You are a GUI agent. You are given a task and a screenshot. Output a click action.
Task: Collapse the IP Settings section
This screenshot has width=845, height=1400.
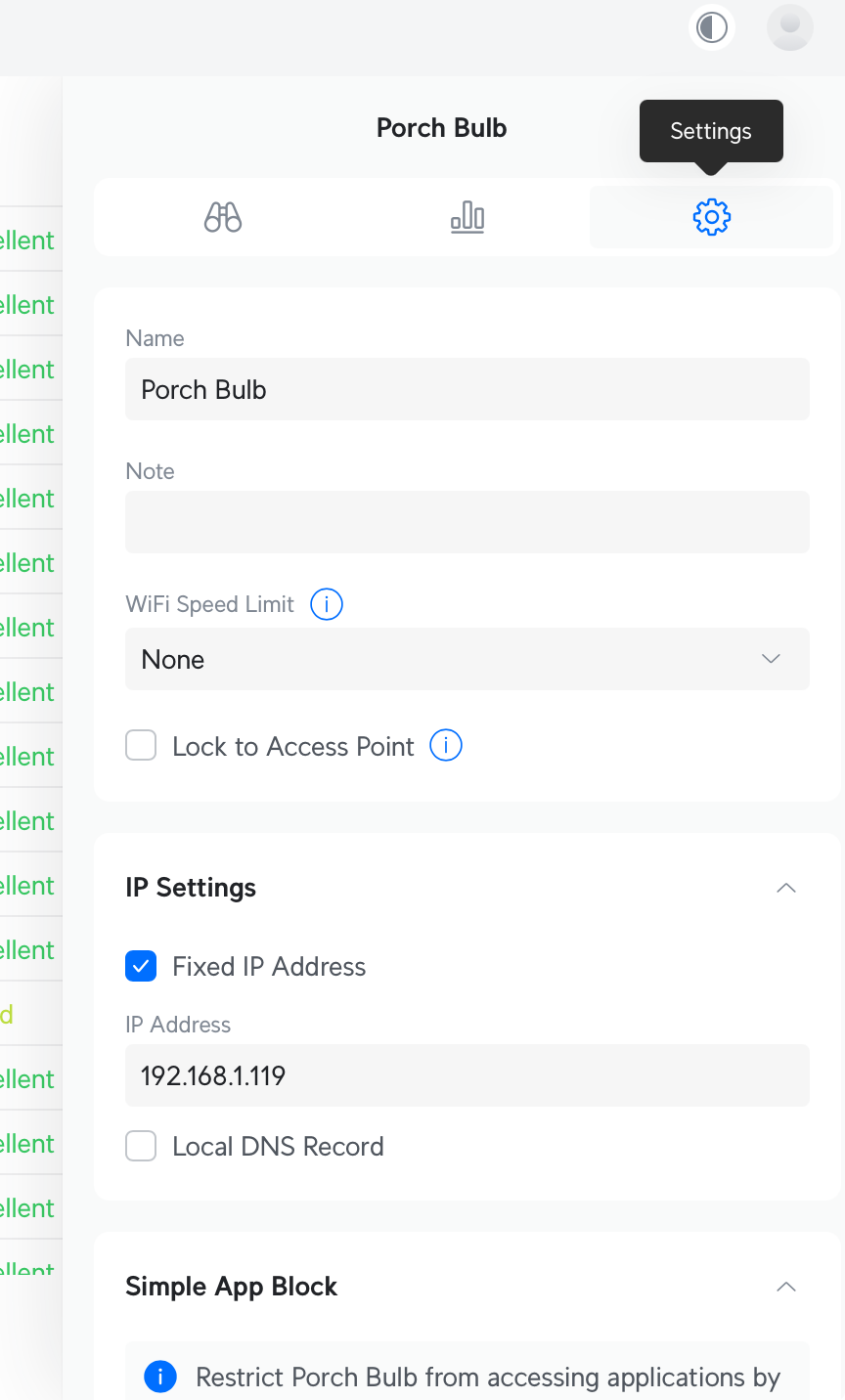pyautogui.click(x=786, y=888)
